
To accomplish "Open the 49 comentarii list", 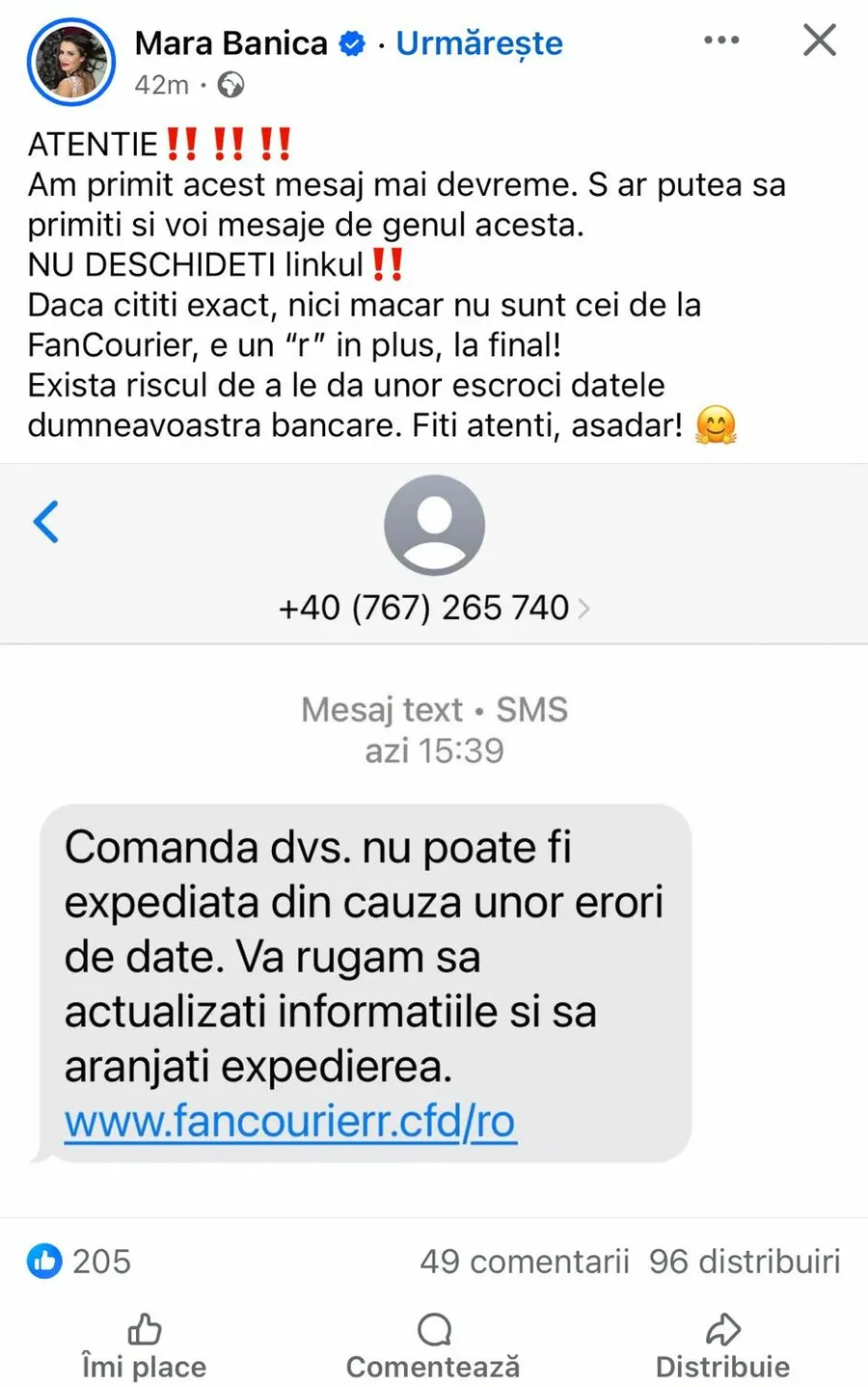I will click(524, 1262).
